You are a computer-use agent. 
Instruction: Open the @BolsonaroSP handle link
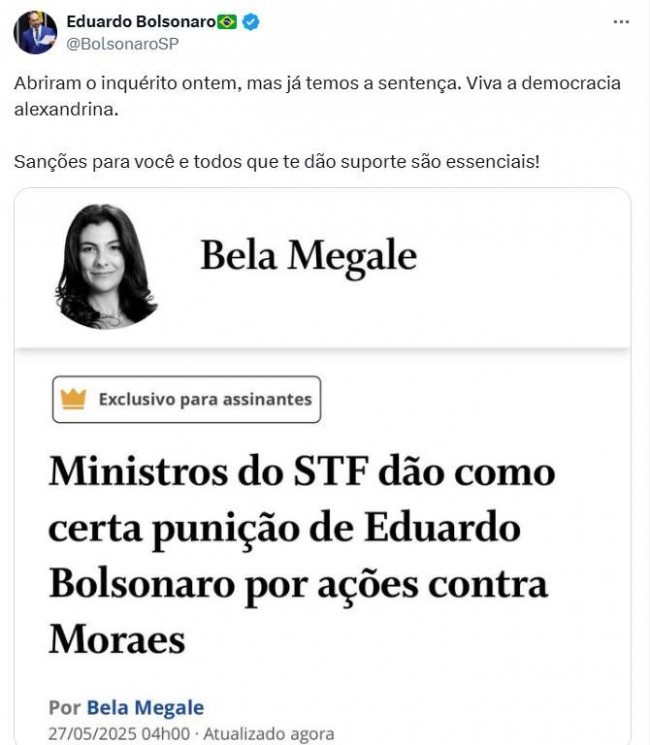(122, 43)
